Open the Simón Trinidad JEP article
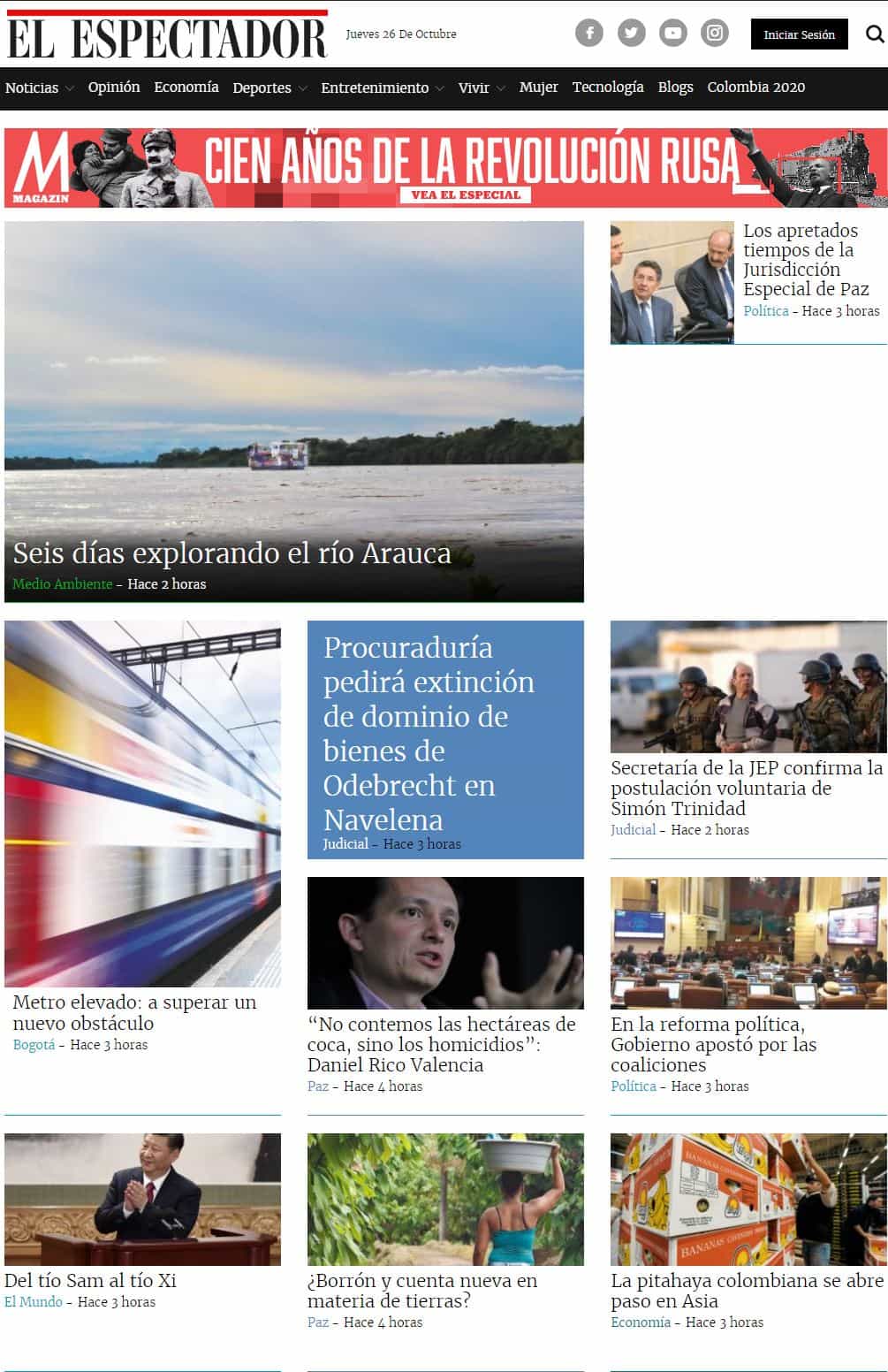Viewport: 888px width, 1372px height. coord(747,788)
